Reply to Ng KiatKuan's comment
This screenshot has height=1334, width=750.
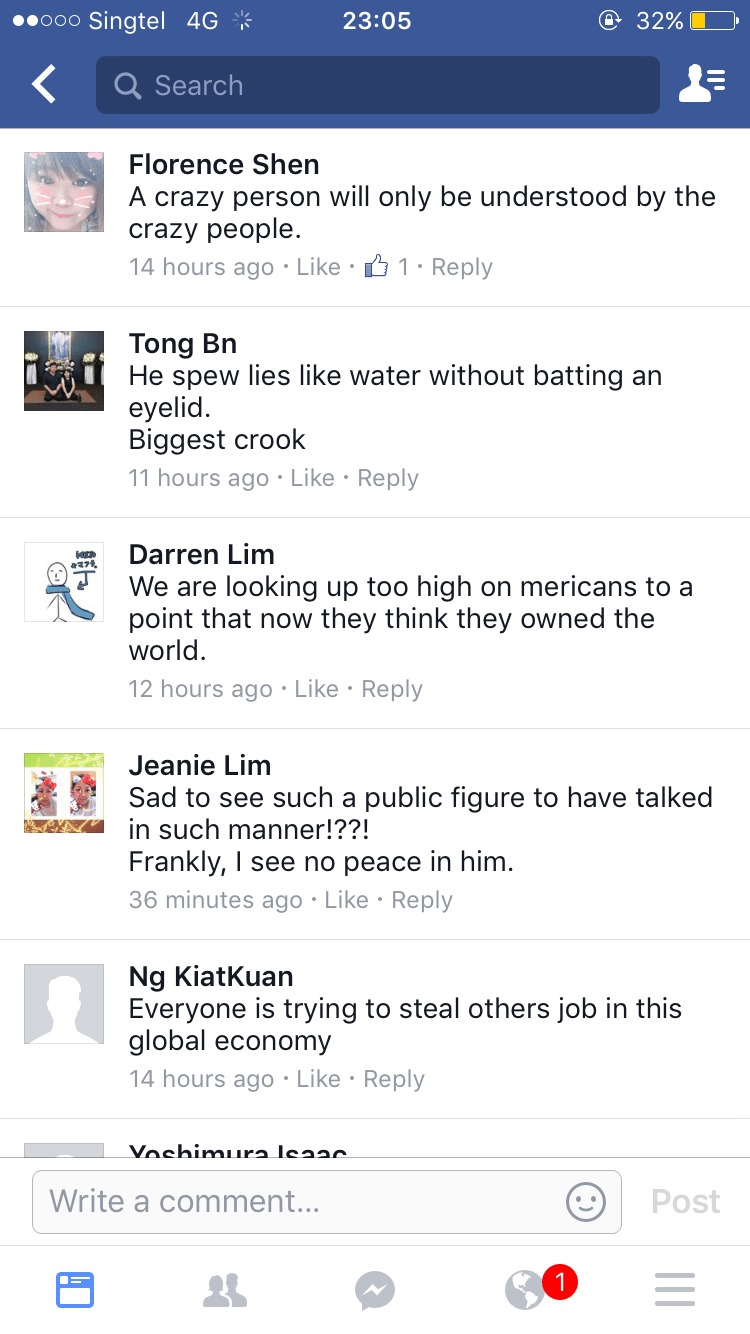[x=394, y=1079]
